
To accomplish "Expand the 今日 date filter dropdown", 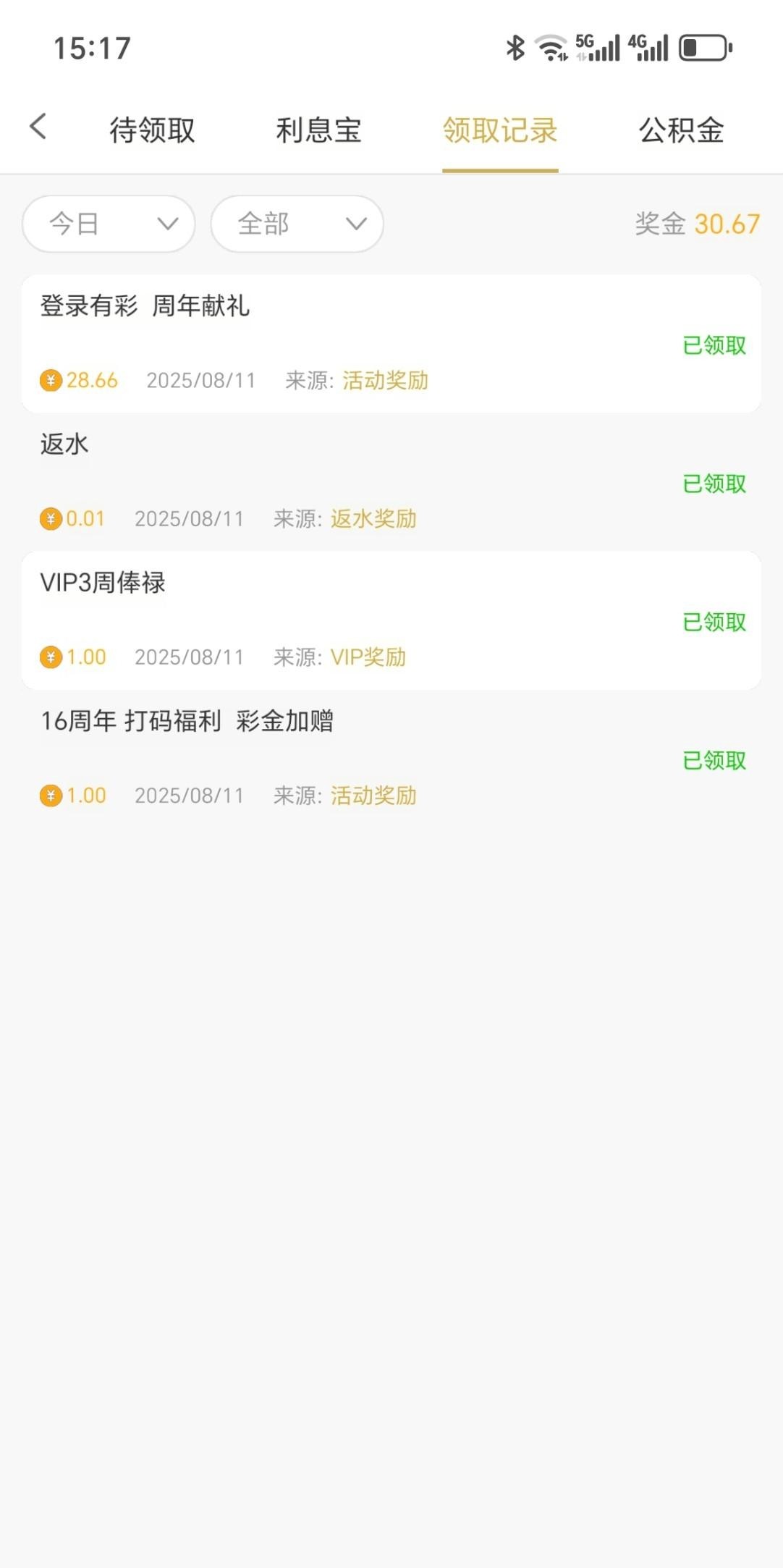I will [x=109, y=224].
